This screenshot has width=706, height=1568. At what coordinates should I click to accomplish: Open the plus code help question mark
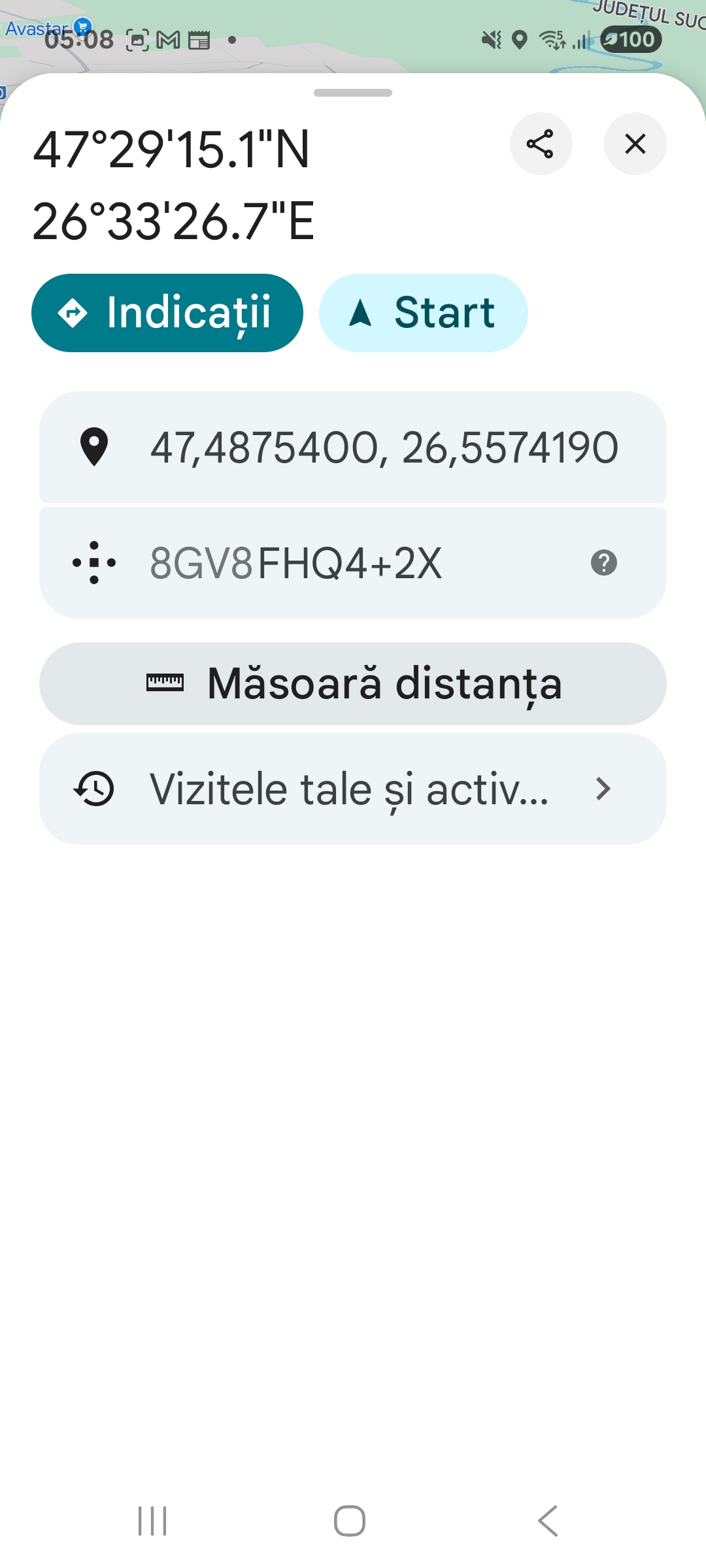pyautogui.click(x=603, y=563)
